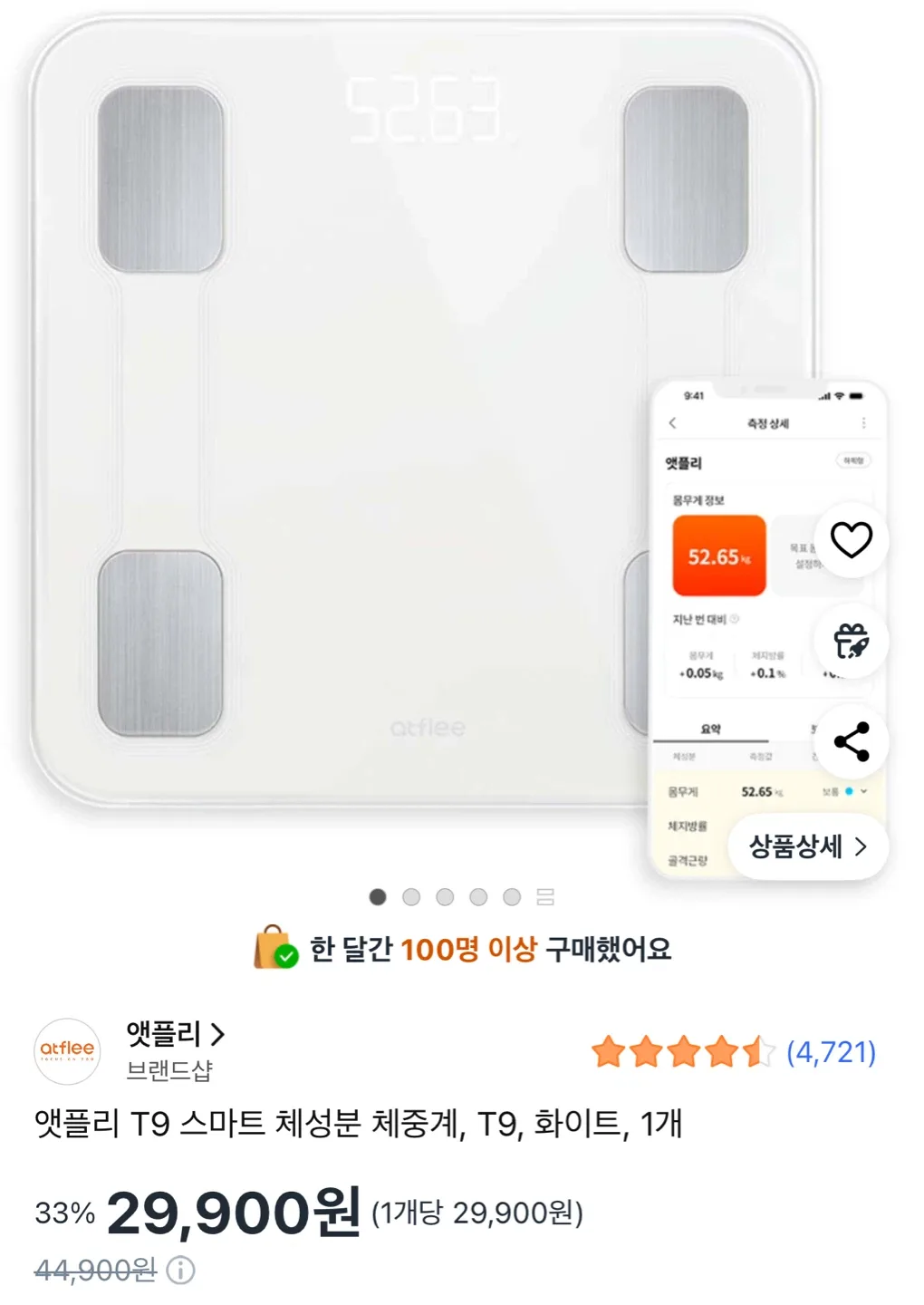Jump to the second image dot
Screen dimensions: 924x1305
[x=411, y=897]
